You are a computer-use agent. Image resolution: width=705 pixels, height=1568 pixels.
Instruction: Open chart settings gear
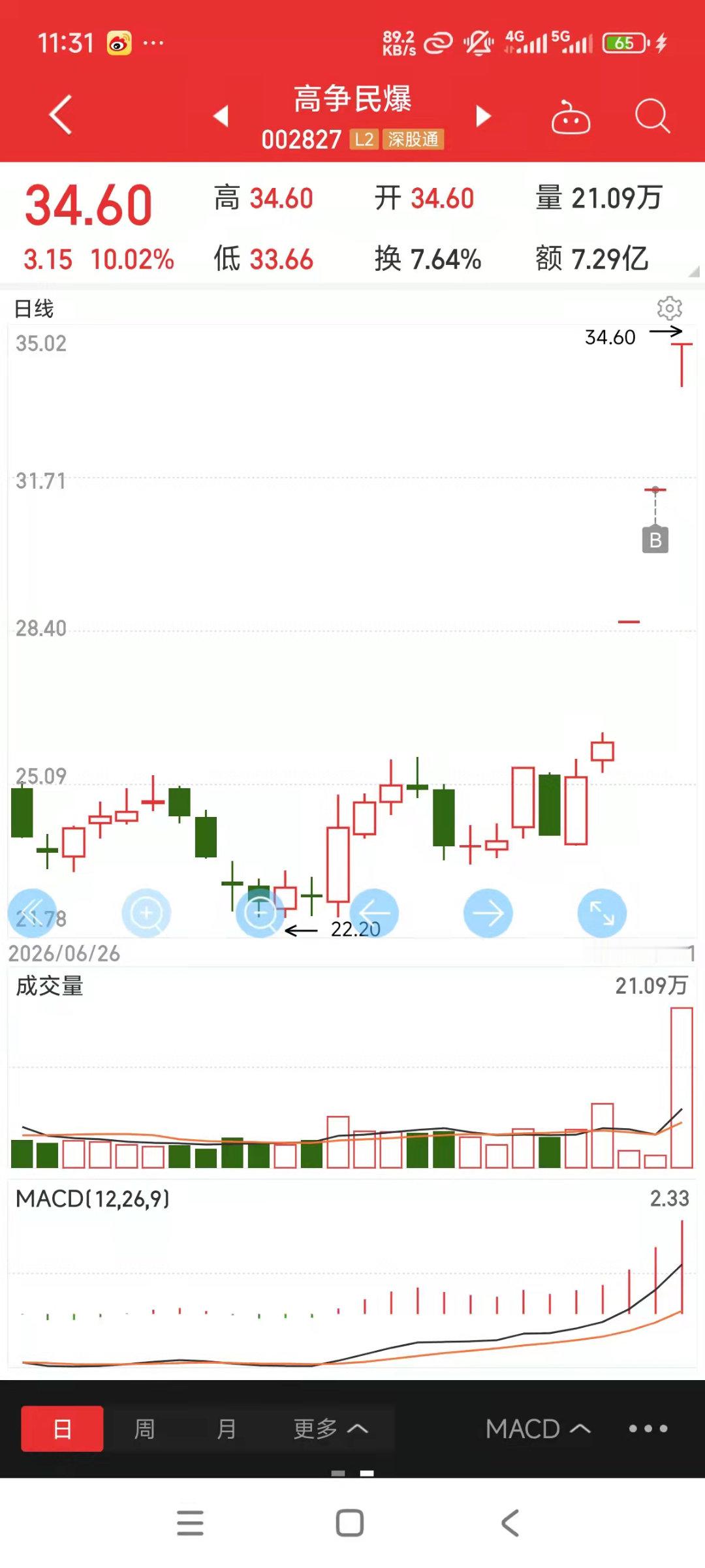coord(669,308)
